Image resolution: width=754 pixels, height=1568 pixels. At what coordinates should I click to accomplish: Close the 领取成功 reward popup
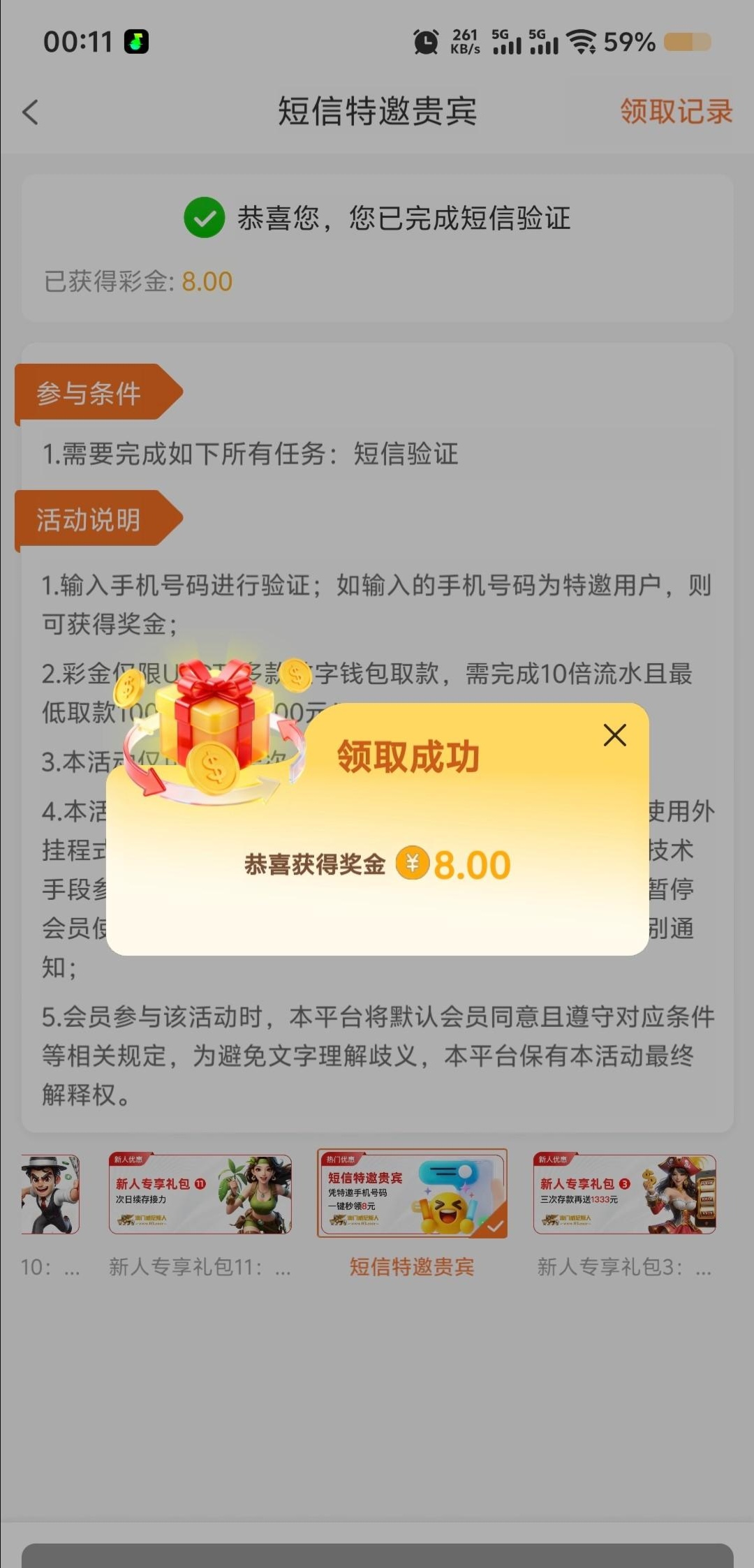614,735
